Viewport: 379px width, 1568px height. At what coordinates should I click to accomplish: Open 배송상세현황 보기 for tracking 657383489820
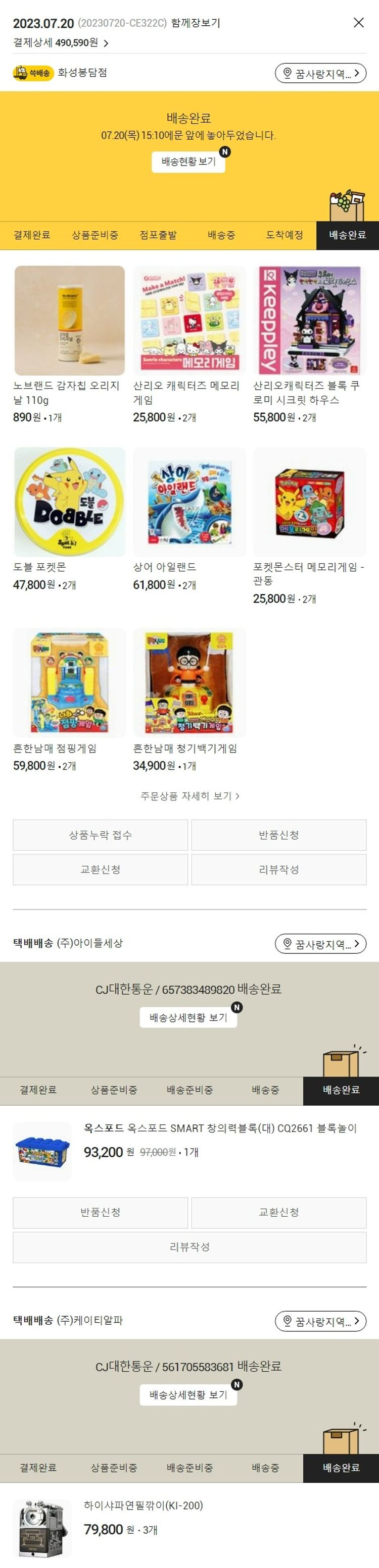click(188, 1018)
